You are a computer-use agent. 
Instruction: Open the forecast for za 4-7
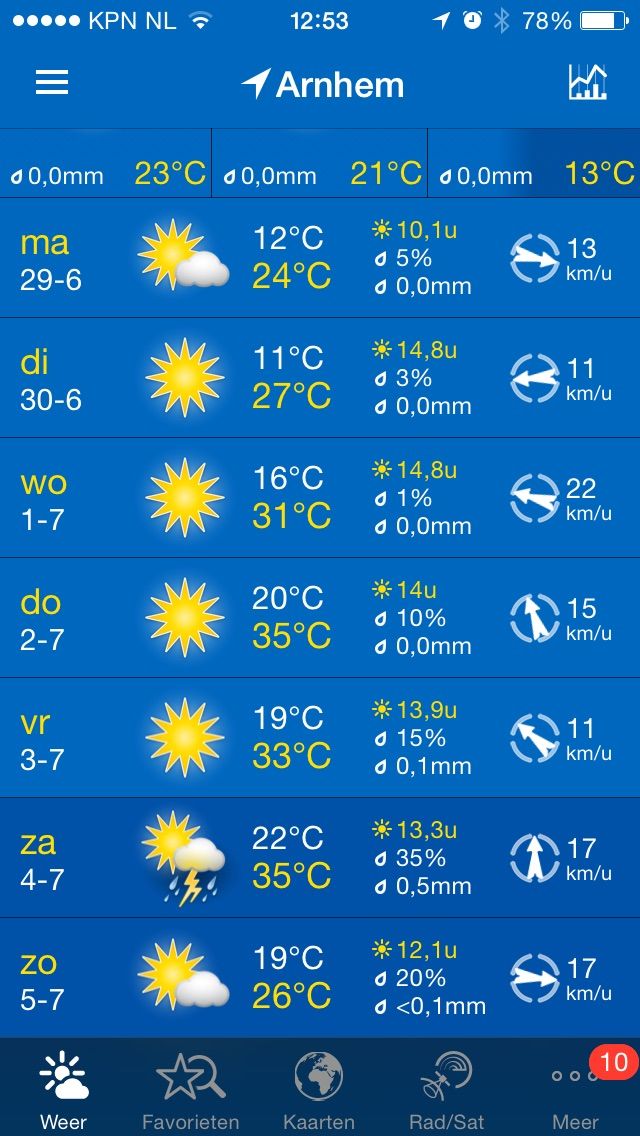click(320, 858)
